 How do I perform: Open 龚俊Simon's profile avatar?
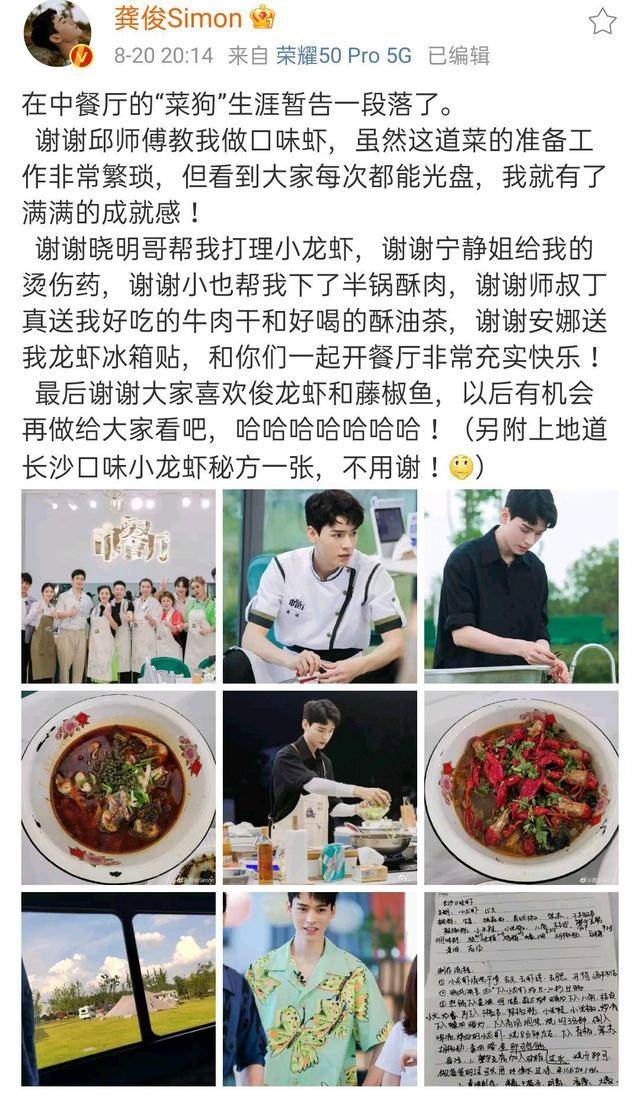point(57,35)
